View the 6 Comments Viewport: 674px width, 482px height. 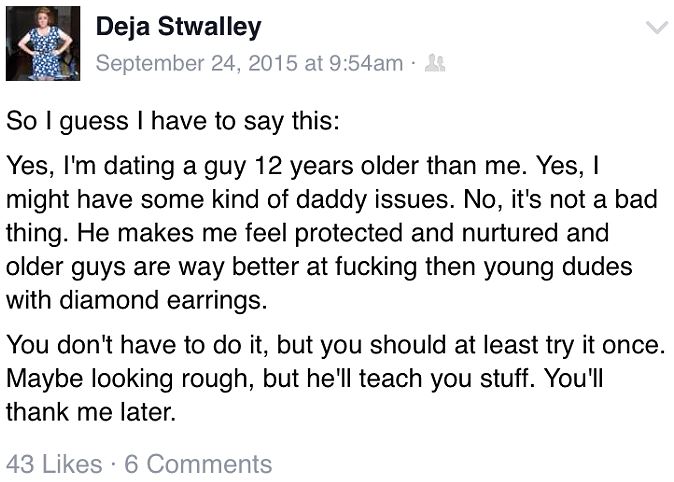click(x=195, y=464)
